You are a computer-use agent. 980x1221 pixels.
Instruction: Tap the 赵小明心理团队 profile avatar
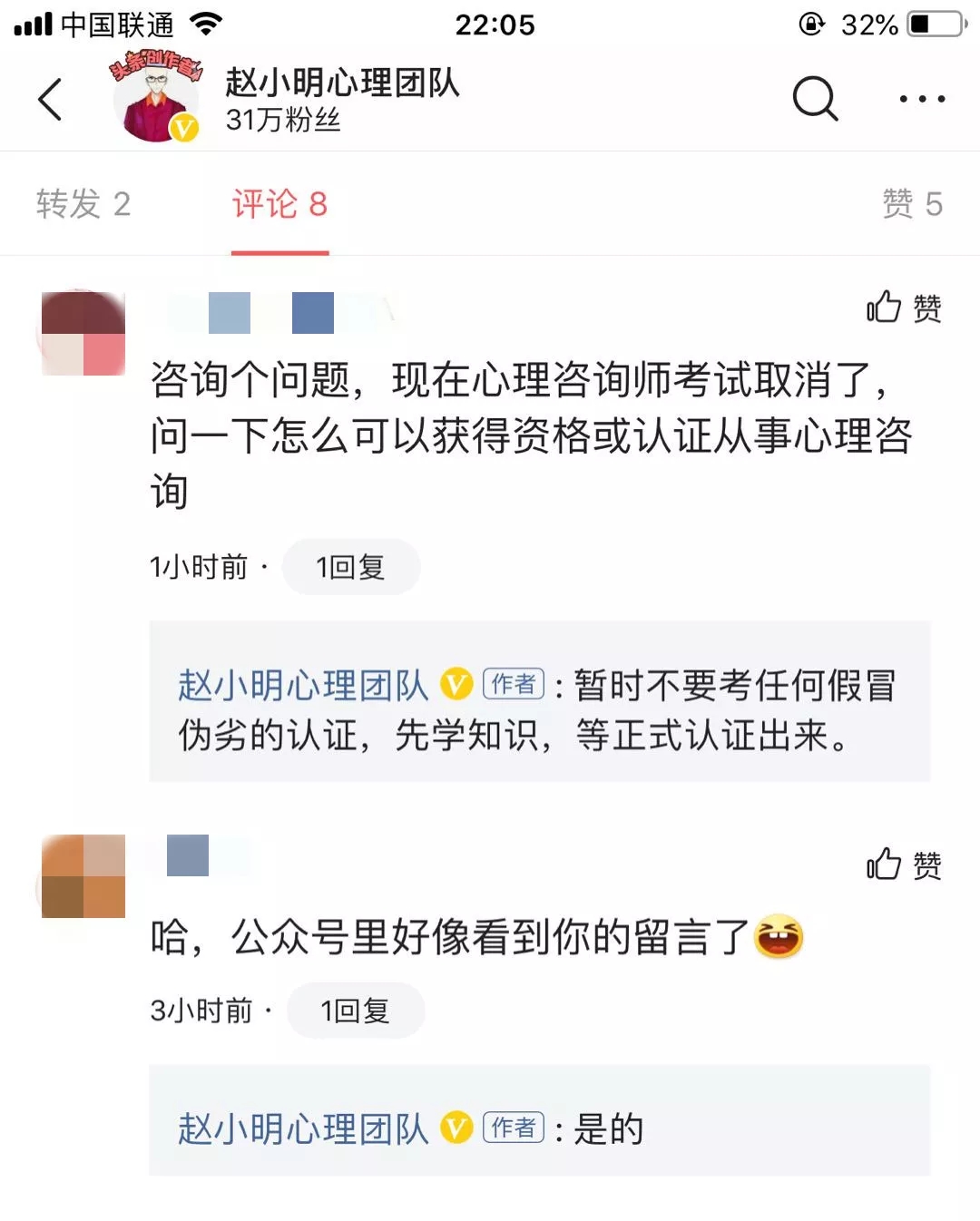tap(156, 100)
